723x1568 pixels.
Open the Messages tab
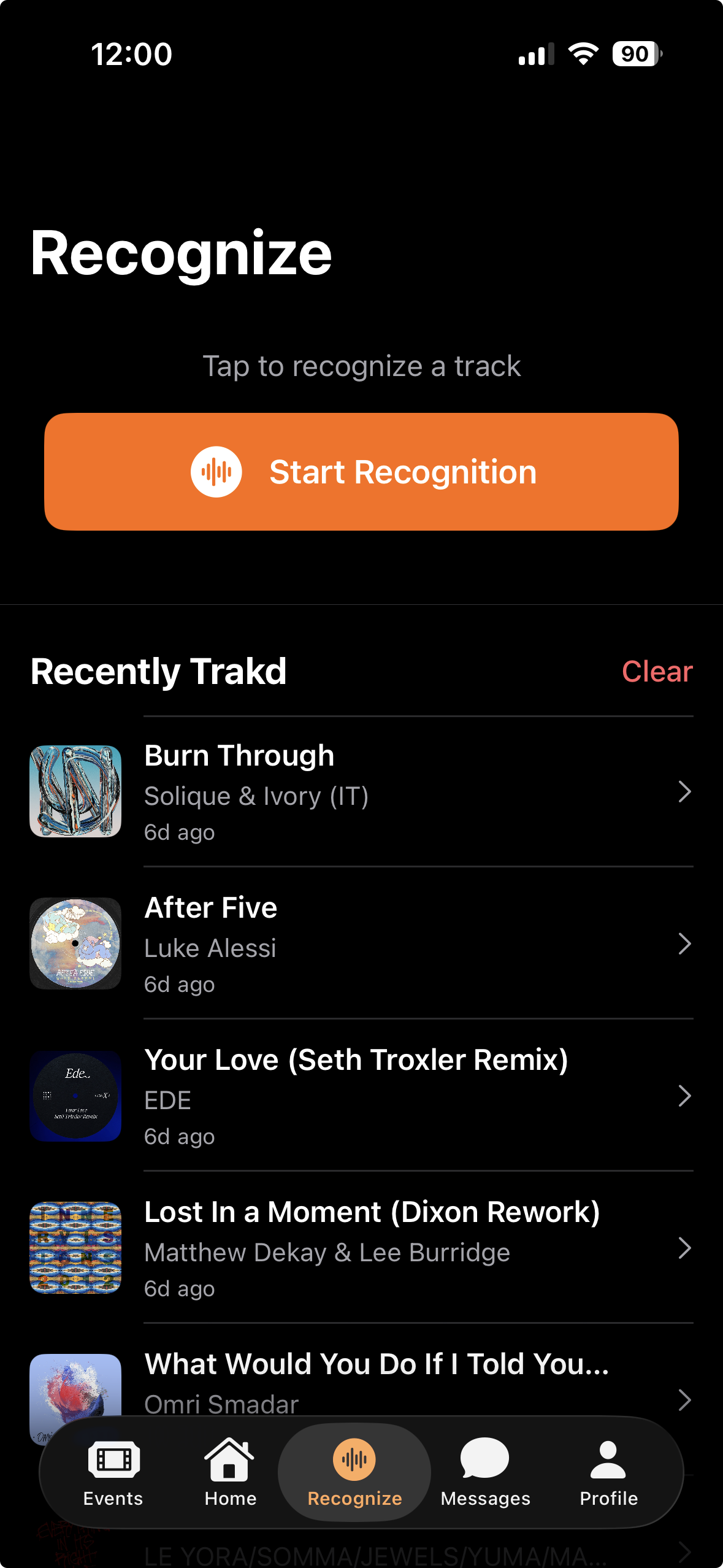coord(485,1472)
